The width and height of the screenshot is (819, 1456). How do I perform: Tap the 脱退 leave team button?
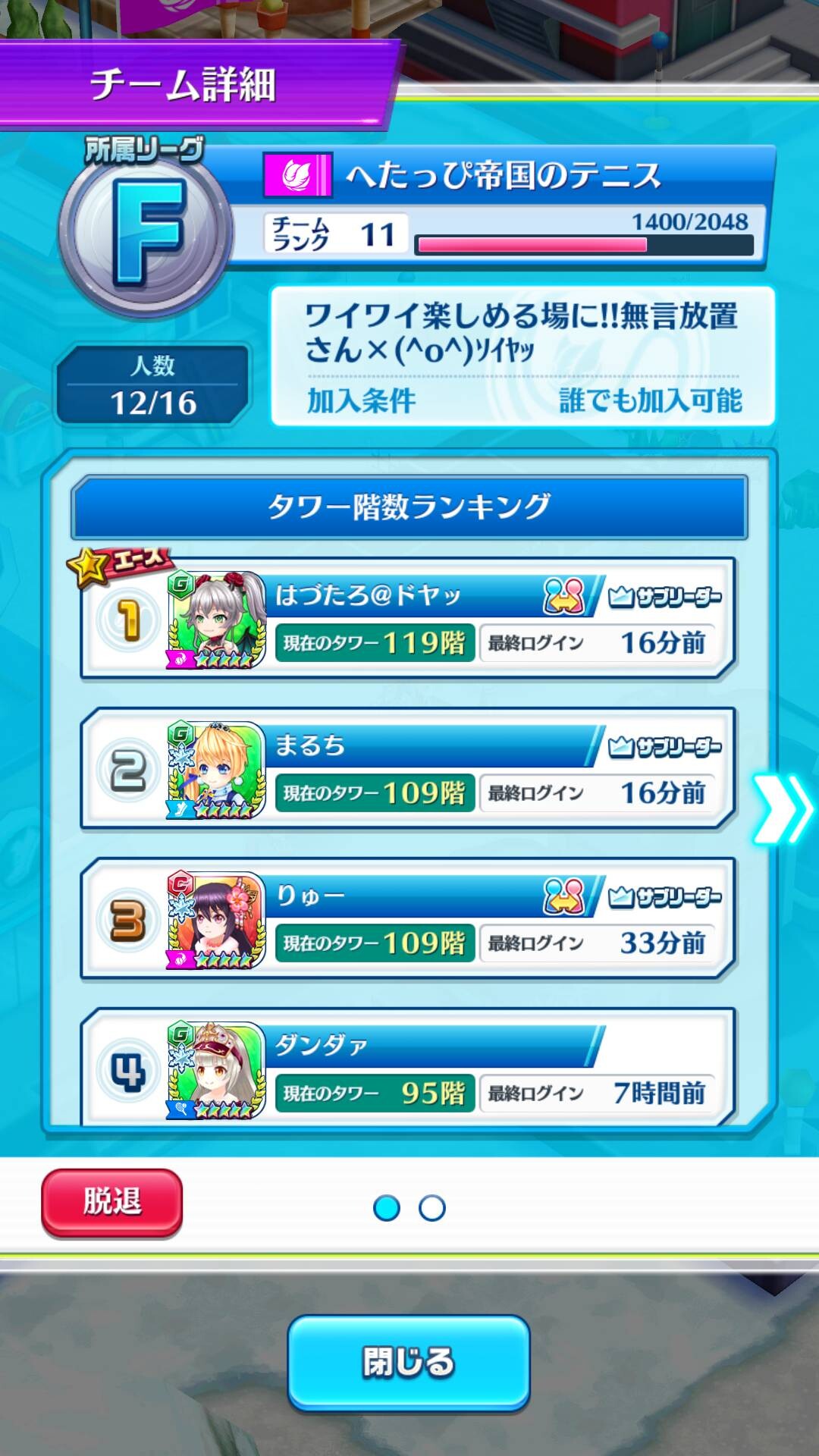(x=111, y=1202)
